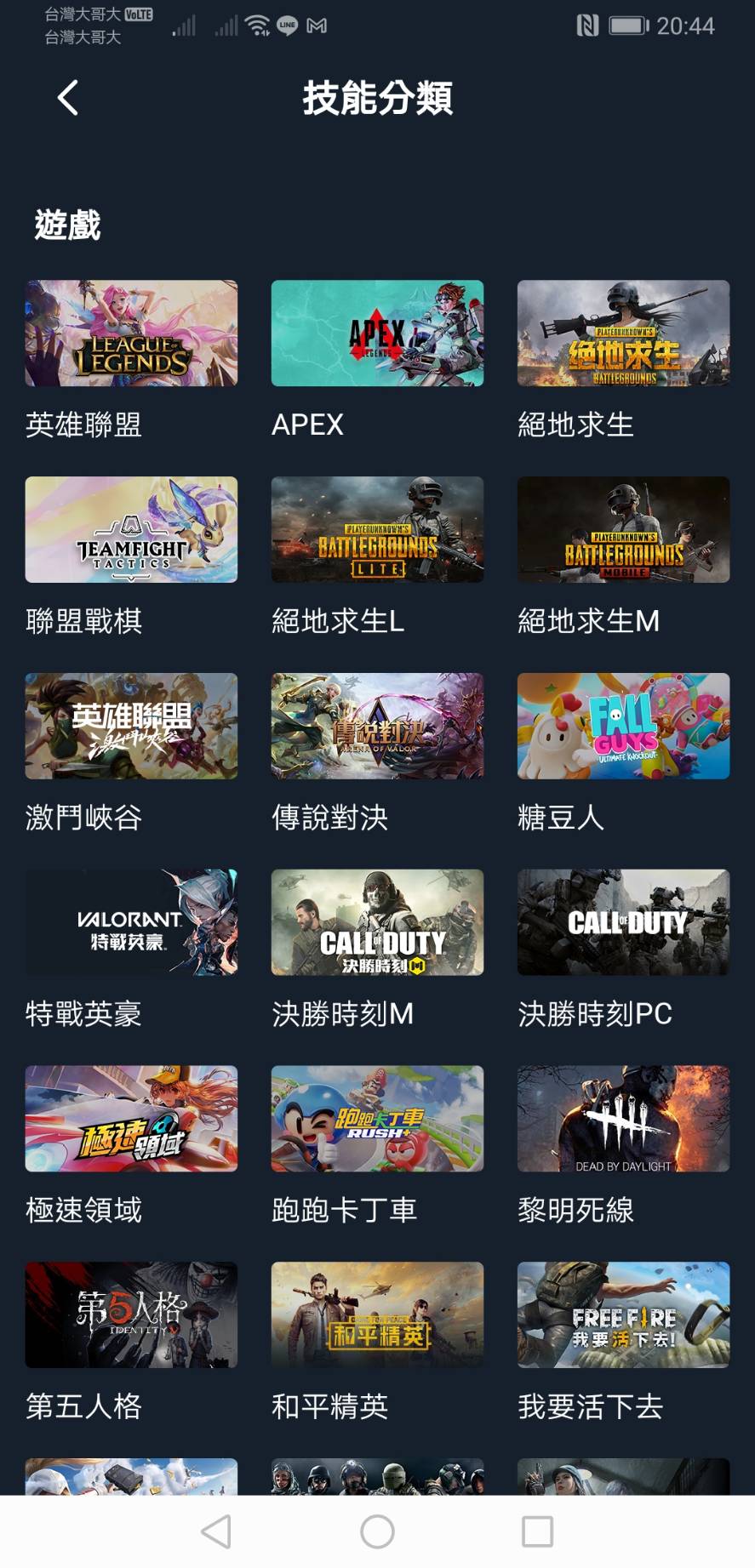Open 和平精英 category

coord(377,1315)
